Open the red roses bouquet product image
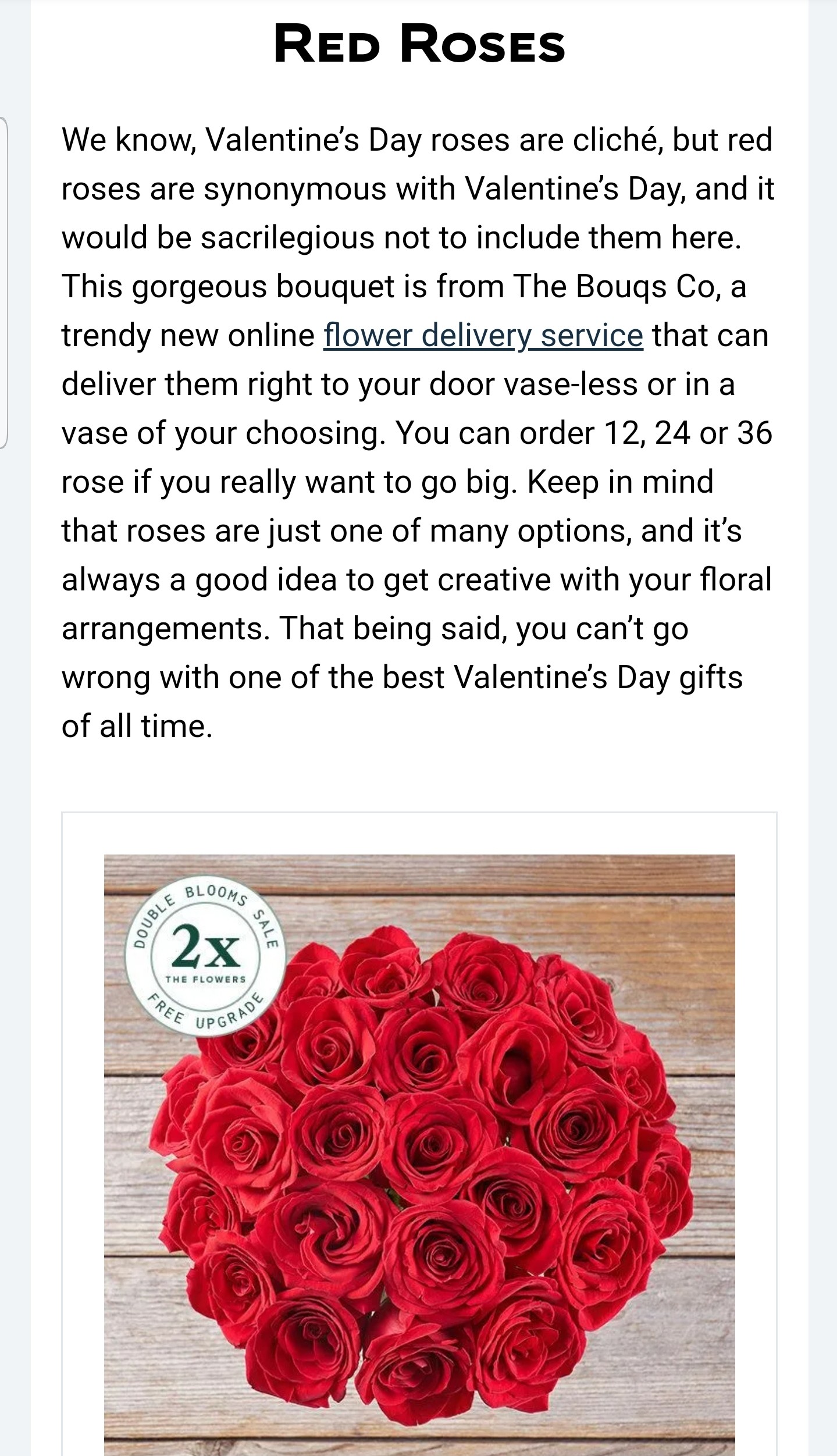 419,1152
